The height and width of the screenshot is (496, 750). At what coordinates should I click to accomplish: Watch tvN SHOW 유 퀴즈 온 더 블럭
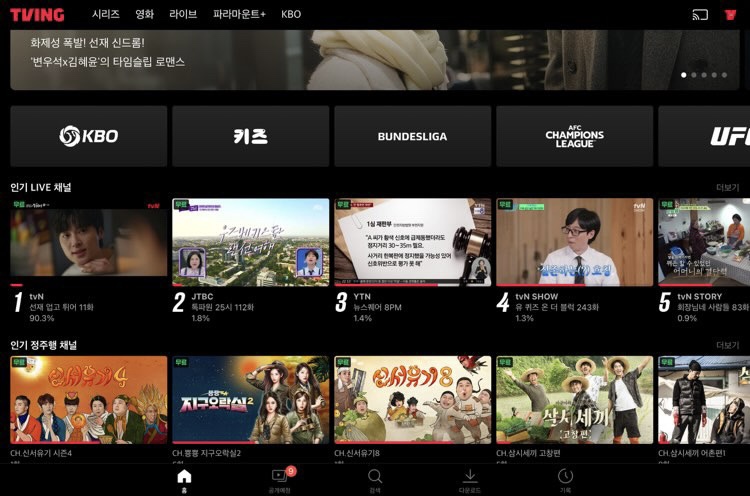tap(574, 242)
